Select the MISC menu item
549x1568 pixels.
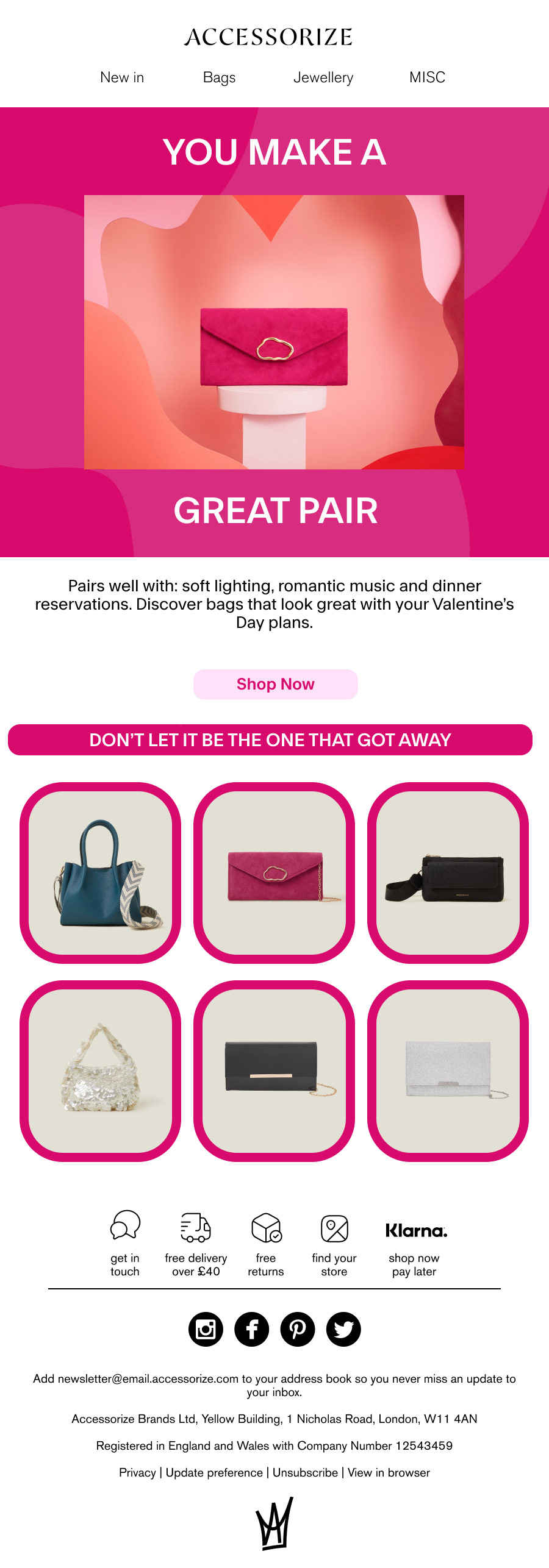pyautogui.click(x=427, y=77)
